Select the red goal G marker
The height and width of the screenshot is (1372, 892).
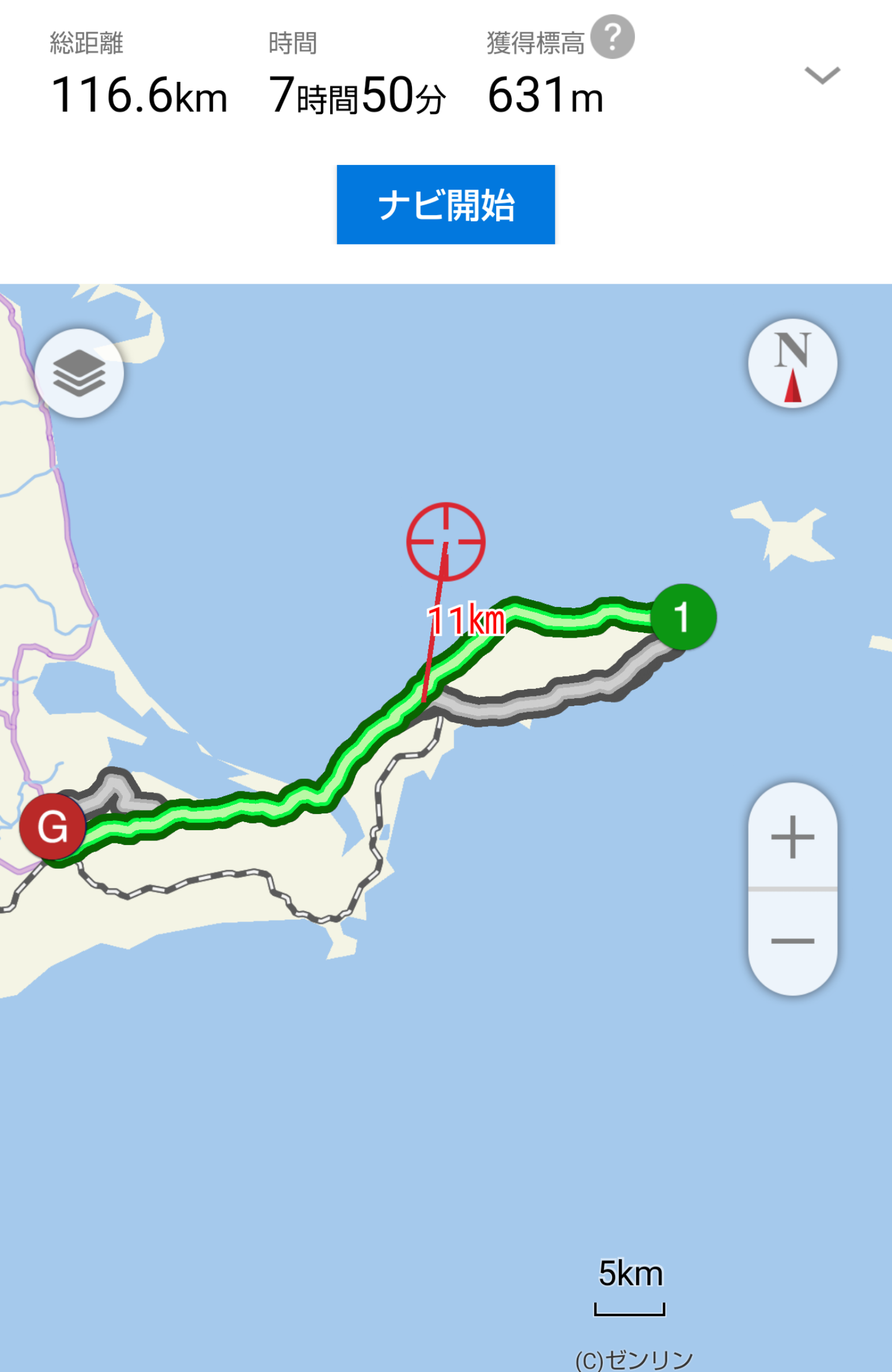(52, 827)
